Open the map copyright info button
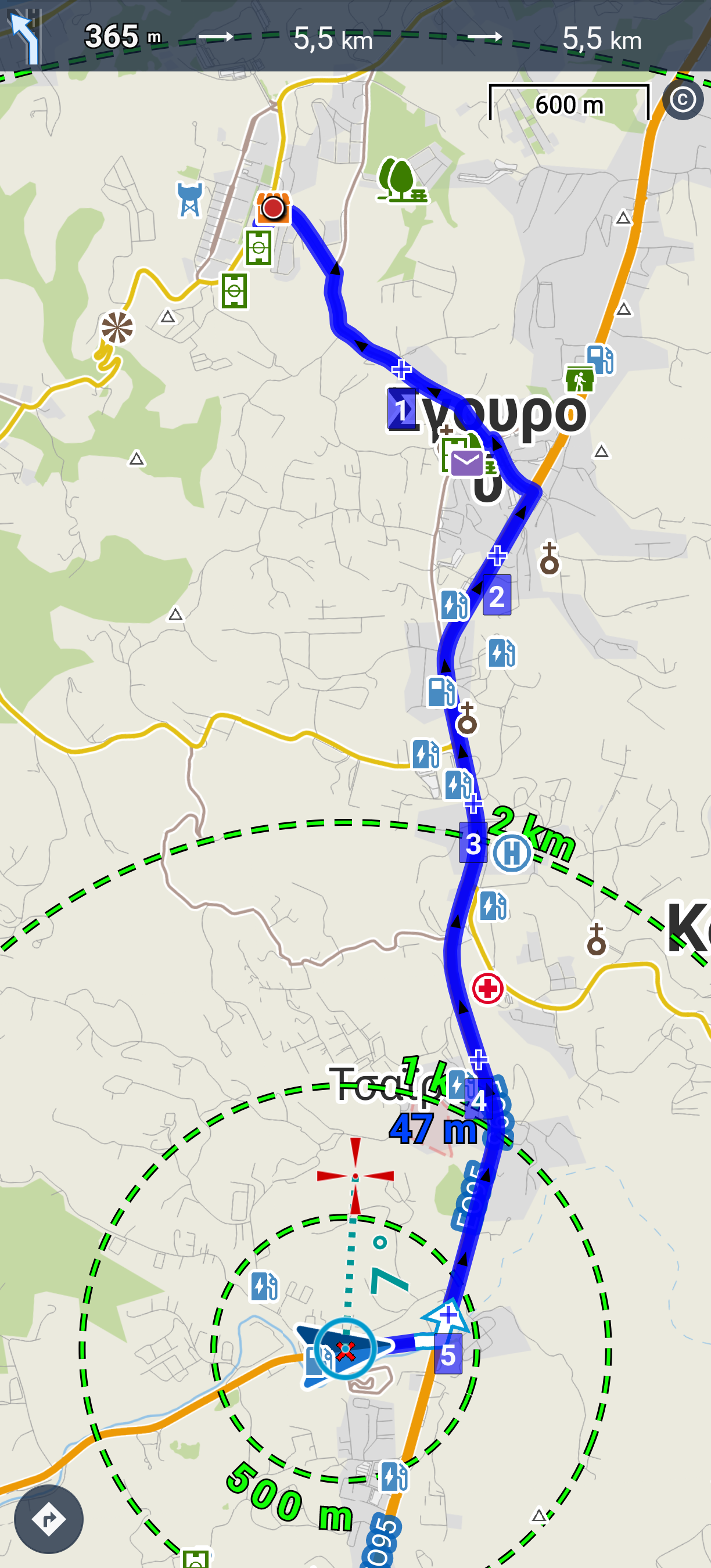Image resolution: width=711 pixels, height=1568 pixels. [683, 99]
